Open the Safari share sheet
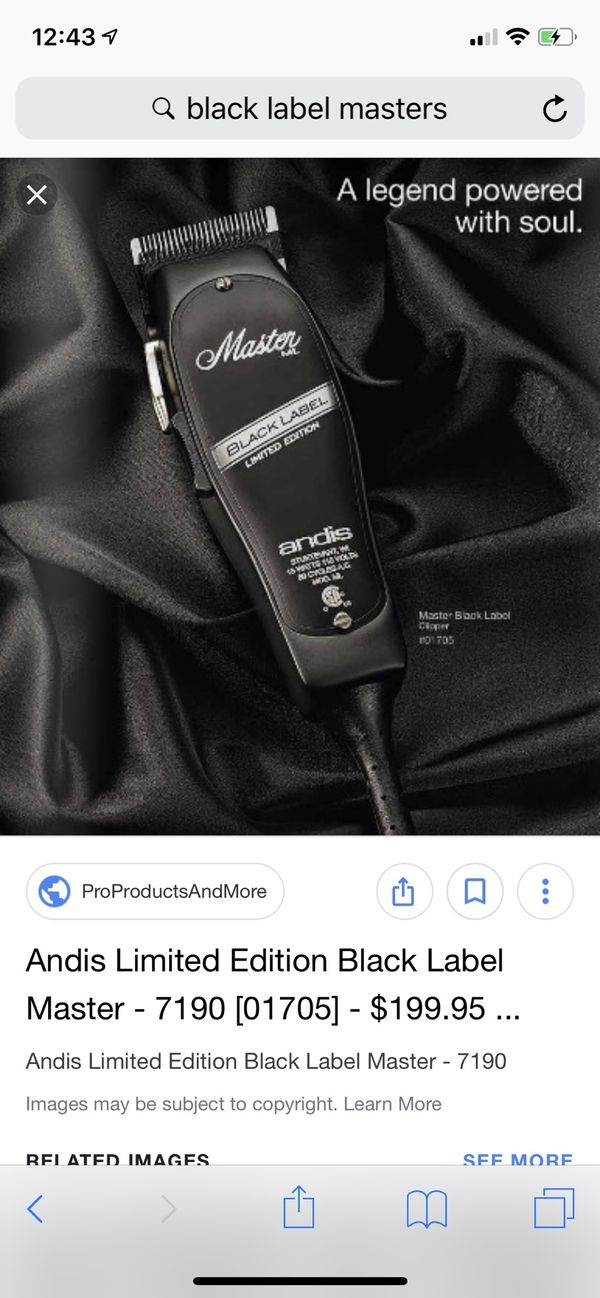The height and width of the screenshot is (1298, 600). click(299, 1208)
